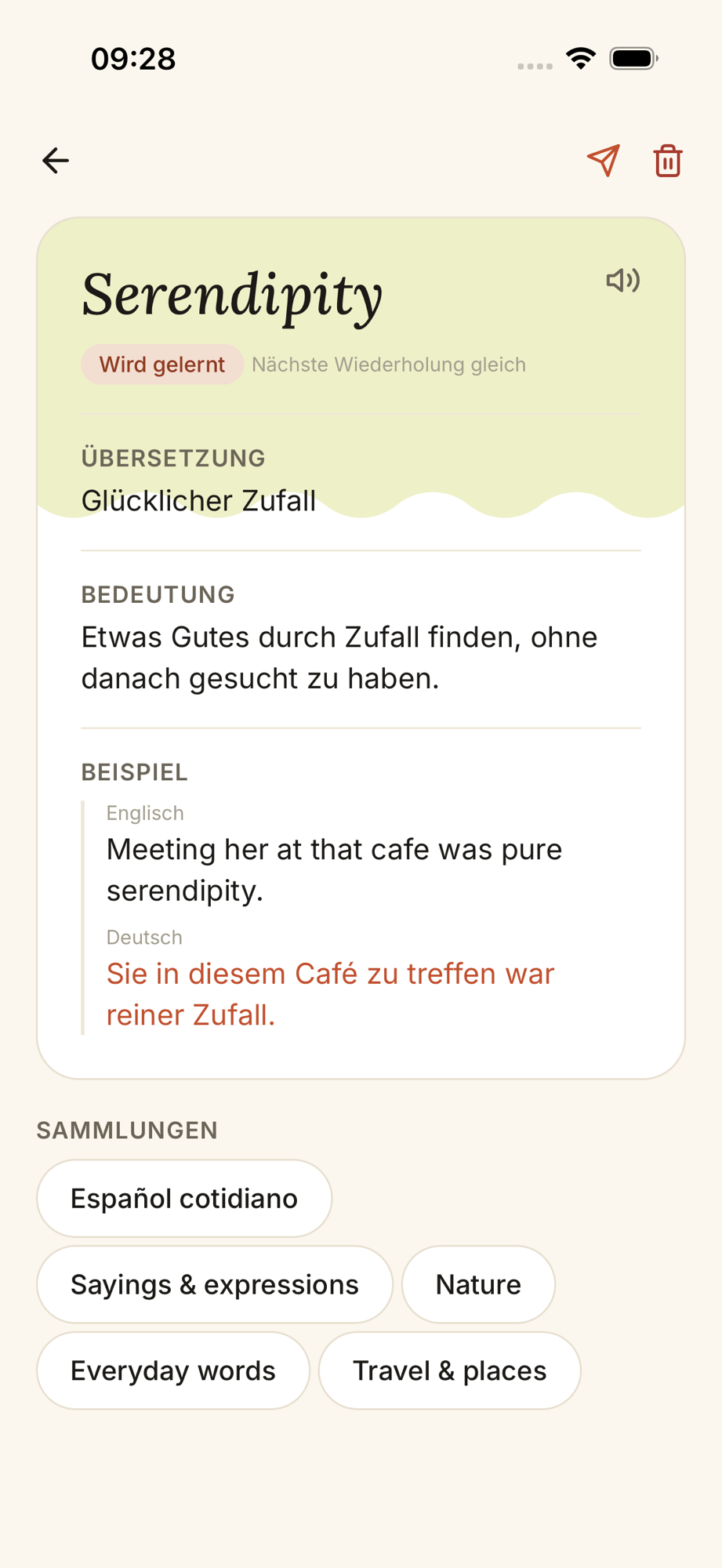
Task: Delete this word with the trash icon
Action: tap(668, 161)
